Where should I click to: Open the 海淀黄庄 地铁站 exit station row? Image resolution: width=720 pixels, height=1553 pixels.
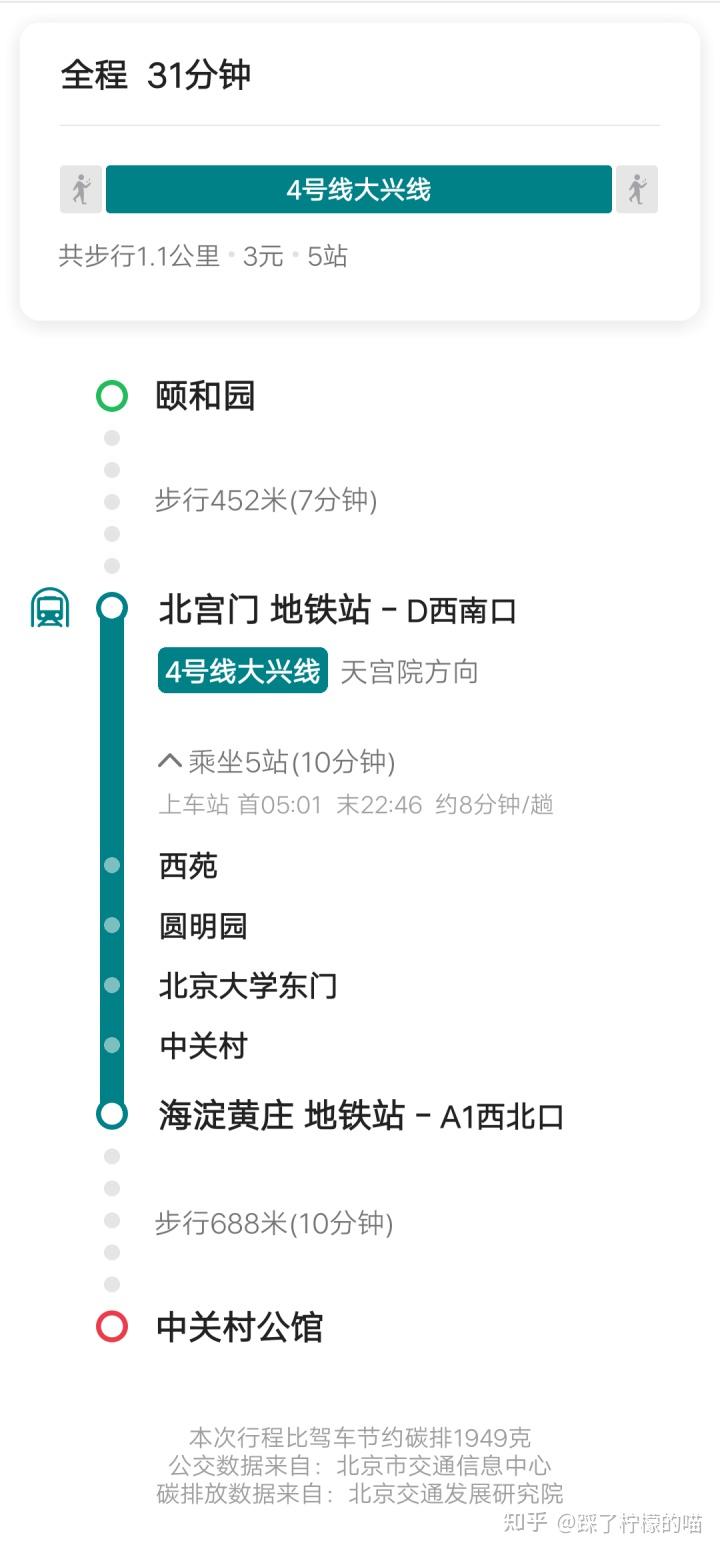tap(360, 1116)
